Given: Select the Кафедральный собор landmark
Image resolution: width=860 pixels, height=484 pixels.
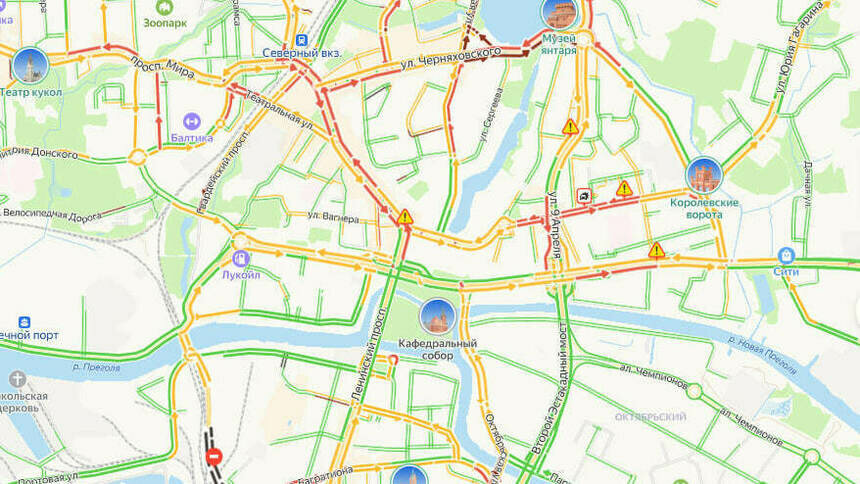Looking at the screenshot, I should 437,316.
